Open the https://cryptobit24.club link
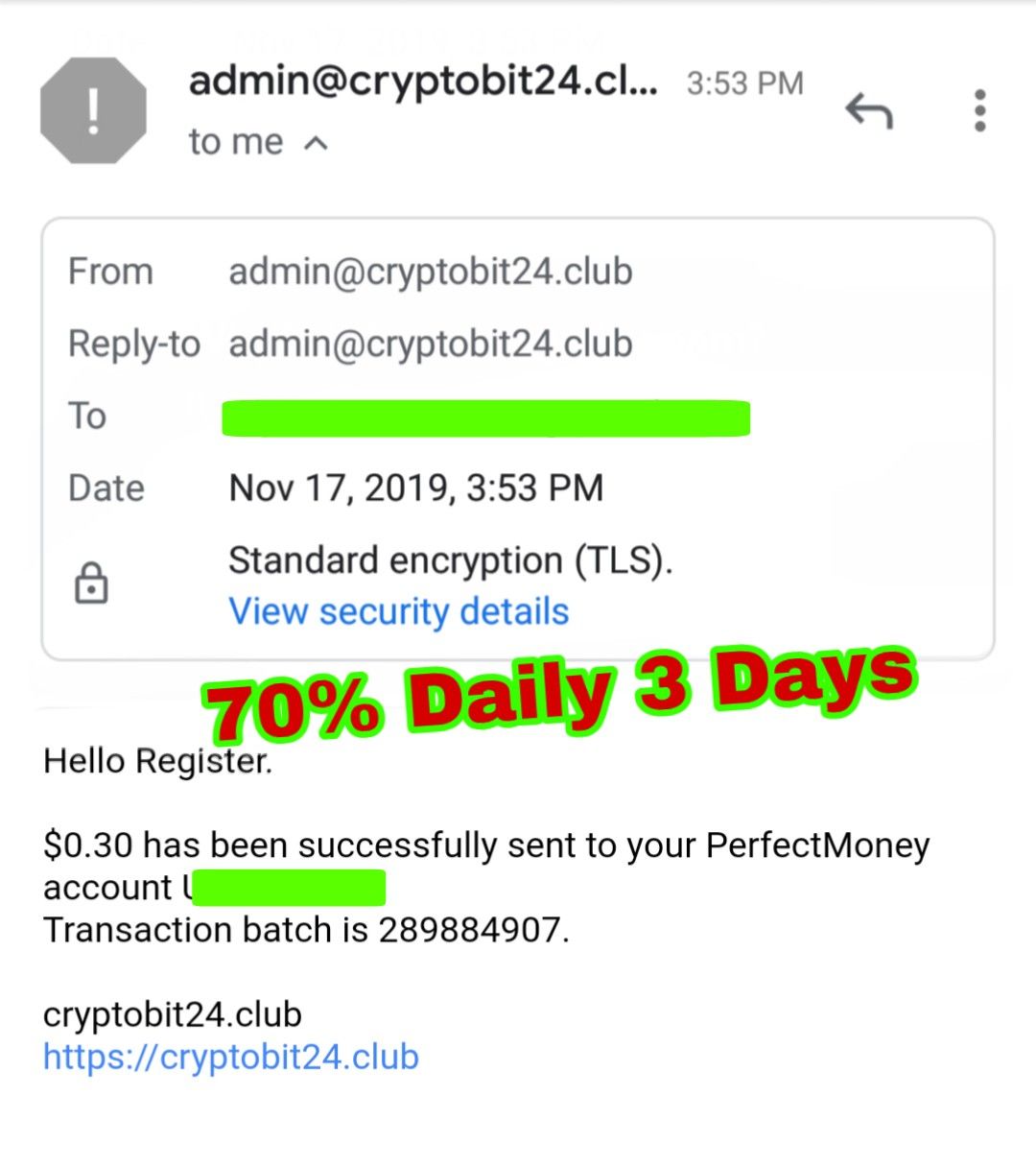 tap(231, 1057)
